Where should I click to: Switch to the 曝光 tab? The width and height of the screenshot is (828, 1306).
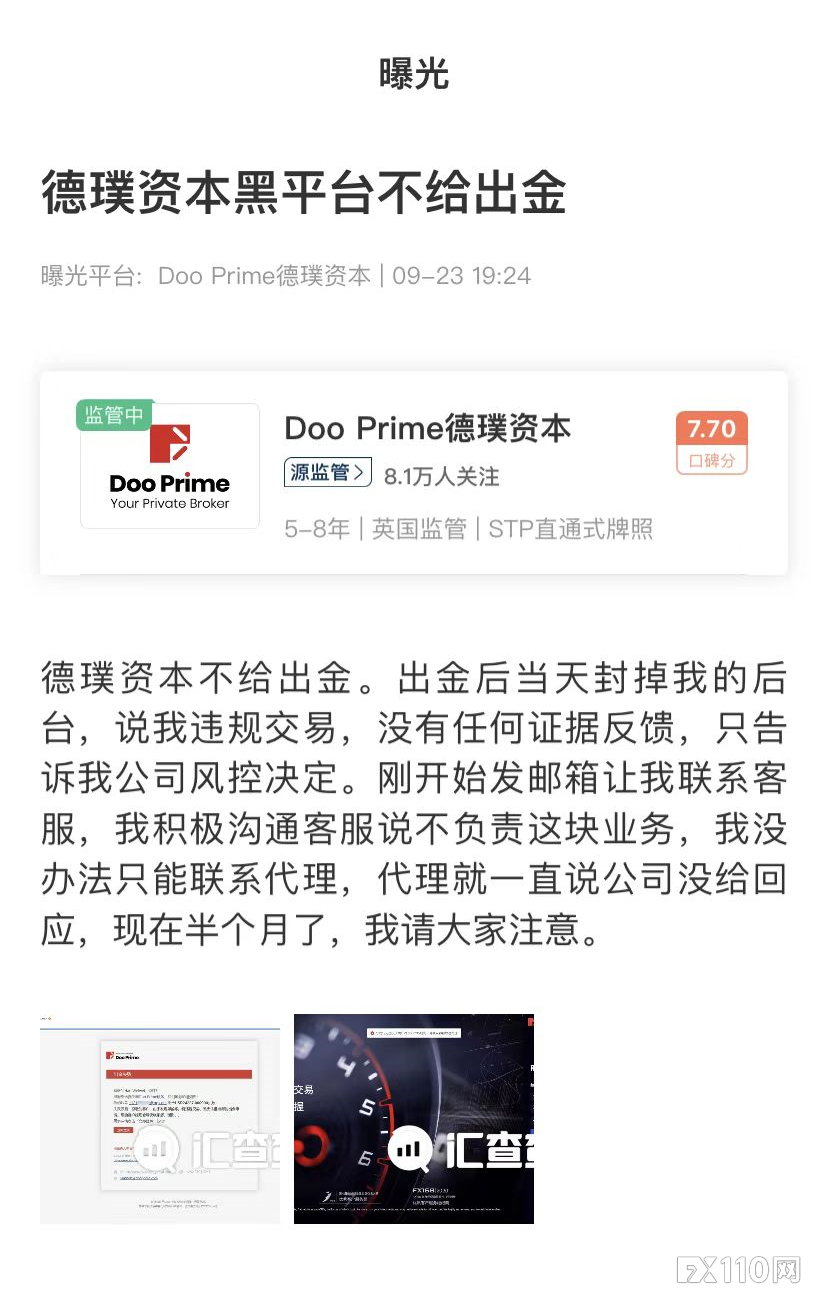tap(413, 75)
